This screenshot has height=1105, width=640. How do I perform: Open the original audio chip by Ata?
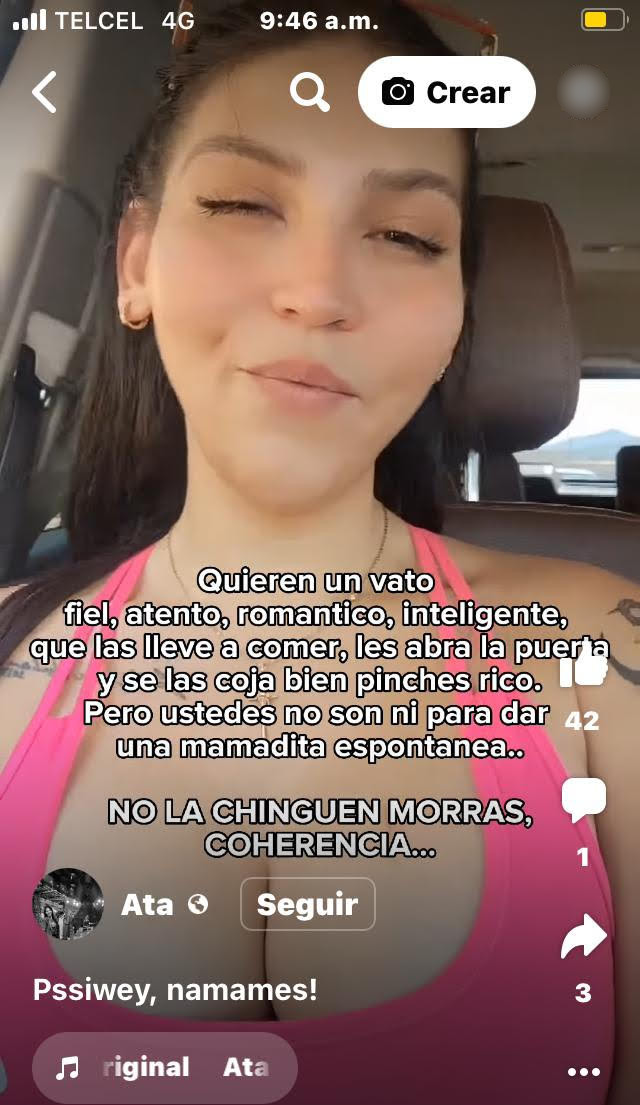(x=165, y=1068)
